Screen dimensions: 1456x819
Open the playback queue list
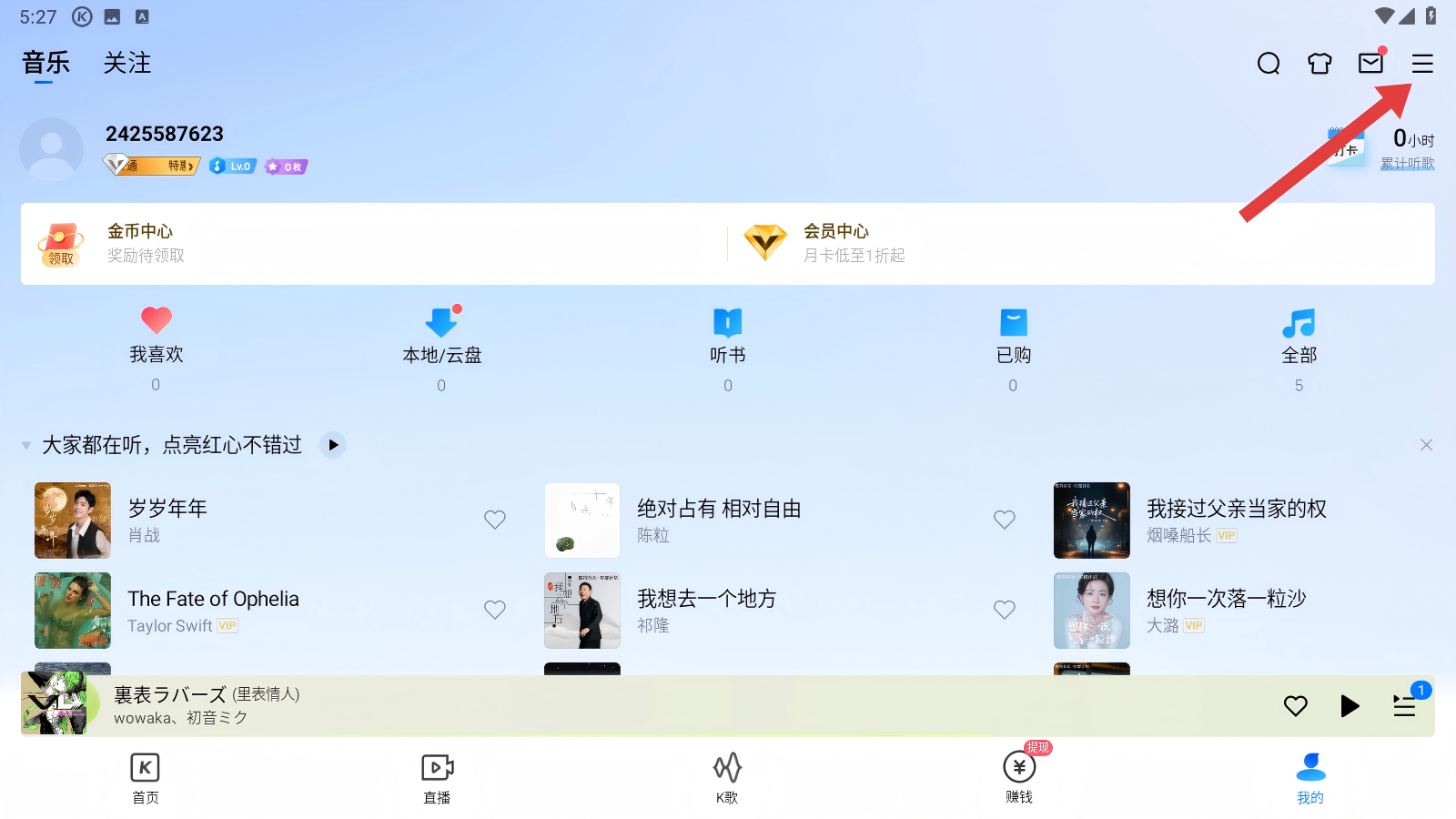1404,706
